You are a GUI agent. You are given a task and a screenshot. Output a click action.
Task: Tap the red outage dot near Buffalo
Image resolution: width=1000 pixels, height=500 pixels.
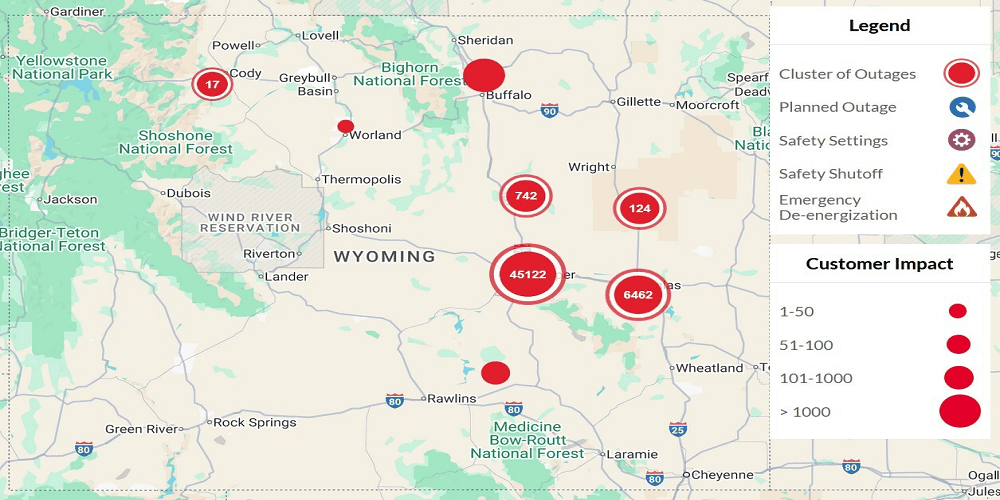click(x=484, y=75)
